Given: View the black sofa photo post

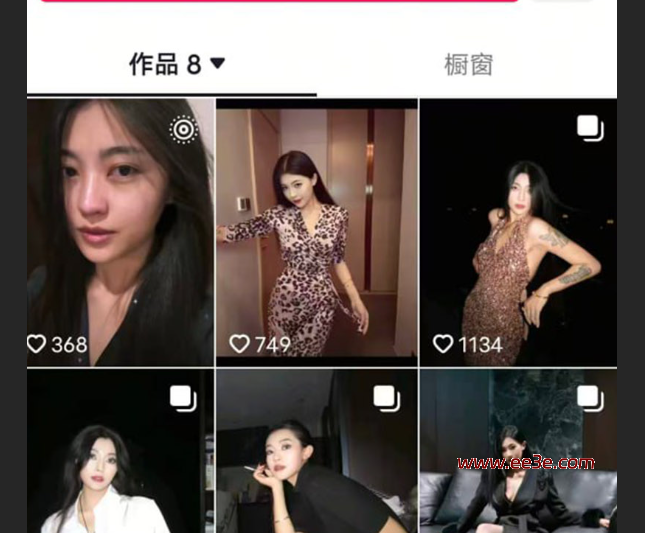Looking at the screenshot, I should (x=518, y=452).
